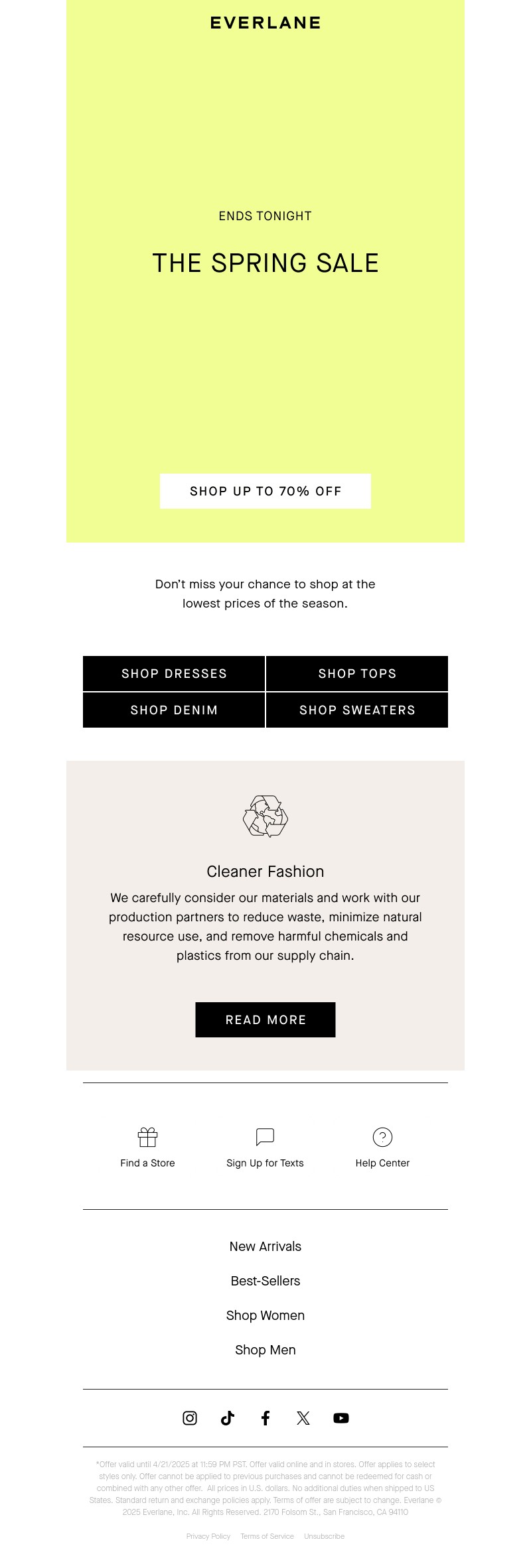Open Everlane's TikTok page
This screenshot has width=531, height=1568.
[x=228, y=1417]
